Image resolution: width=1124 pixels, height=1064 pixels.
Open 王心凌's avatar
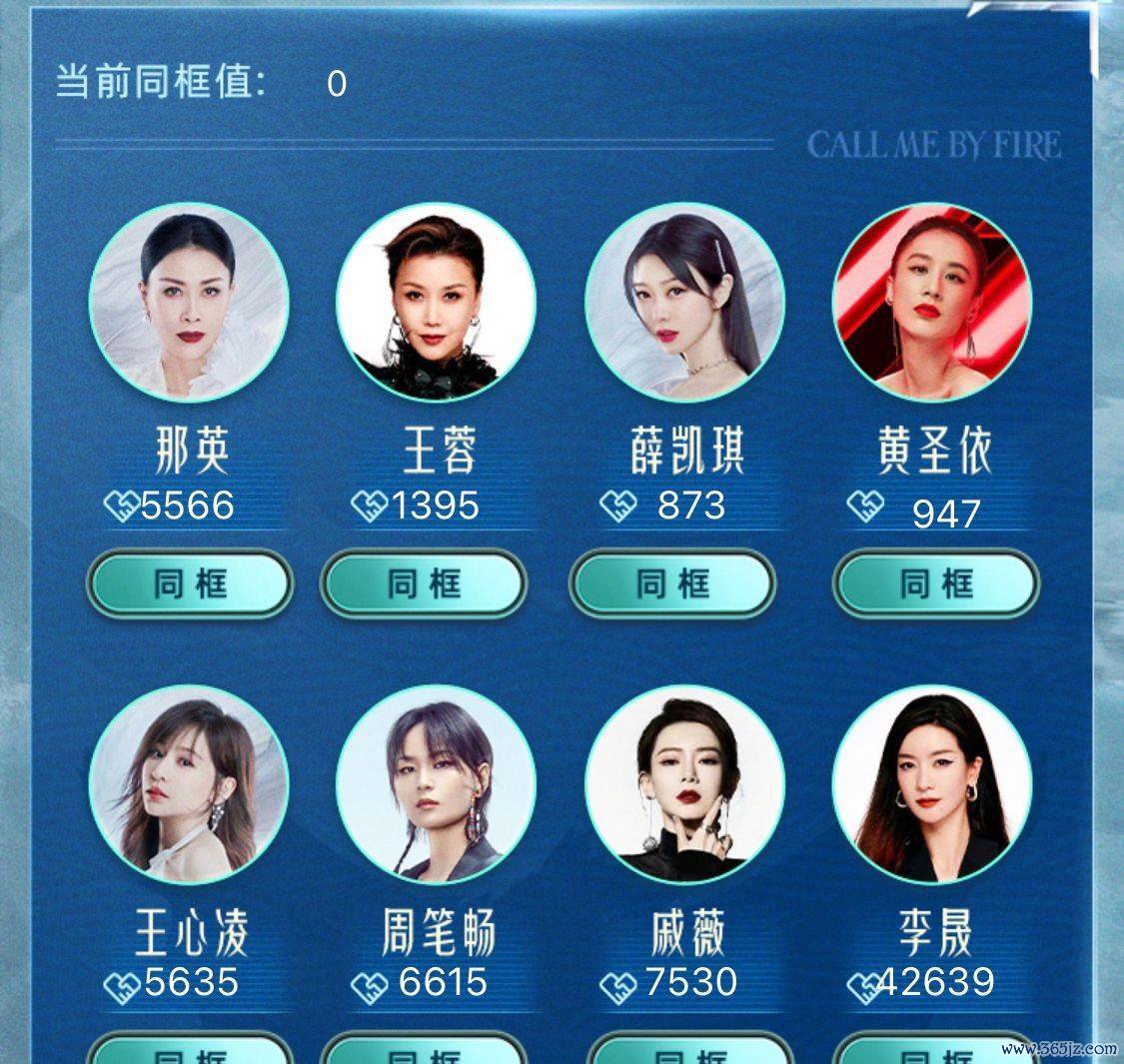189,785
